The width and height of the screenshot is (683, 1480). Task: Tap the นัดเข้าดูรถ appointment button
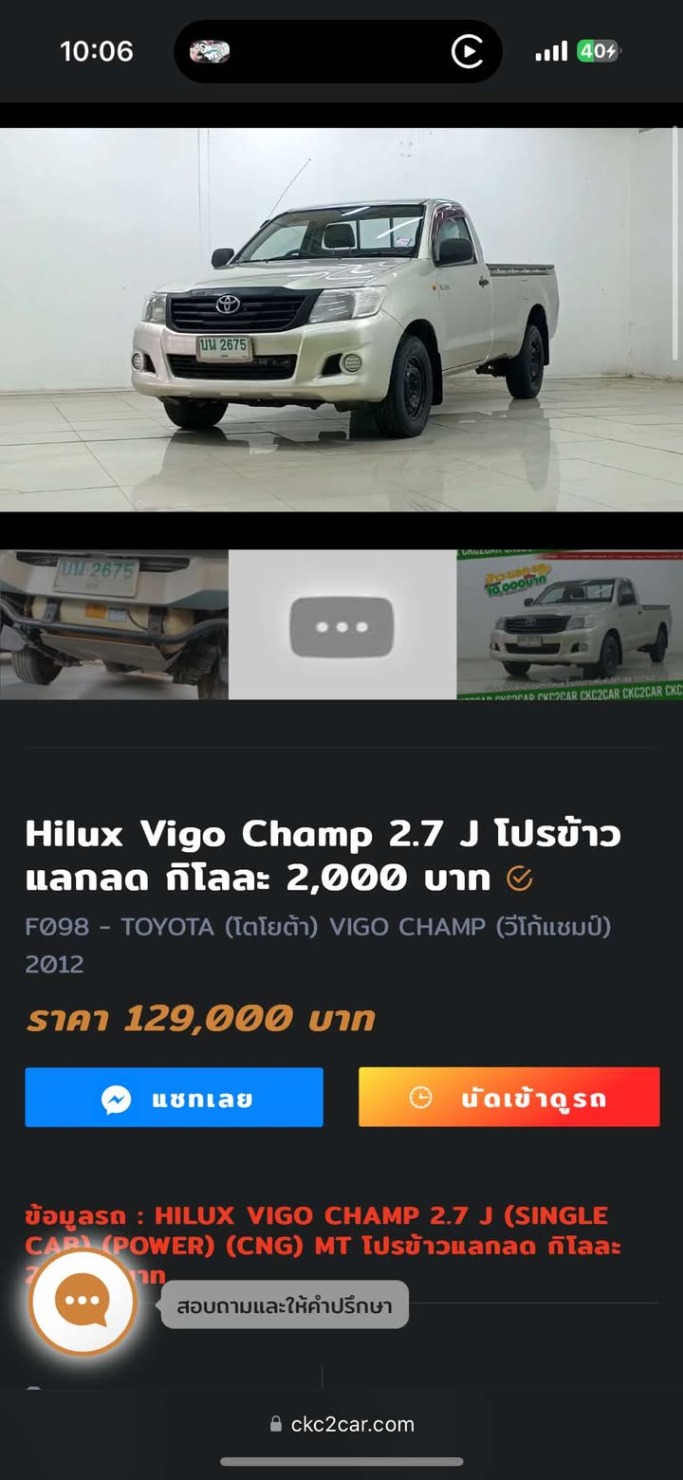pos(509,1098)
